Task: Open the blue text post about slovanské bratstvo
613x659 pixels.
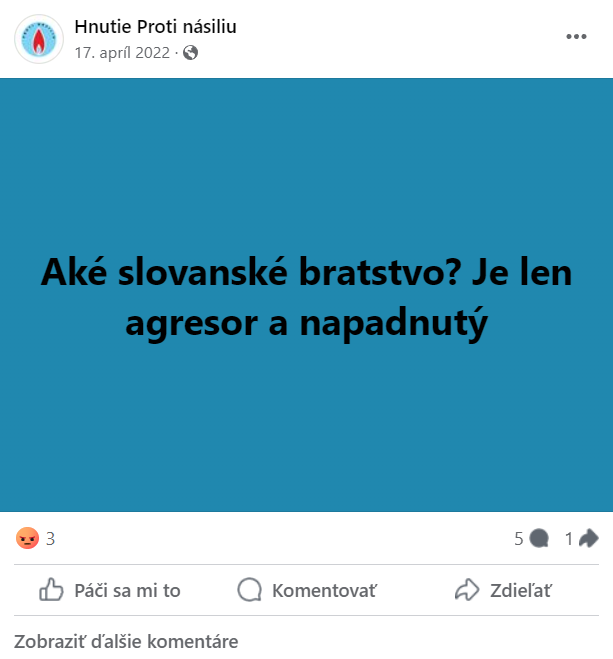Action: pyautogui.click(x=306, y=296)
